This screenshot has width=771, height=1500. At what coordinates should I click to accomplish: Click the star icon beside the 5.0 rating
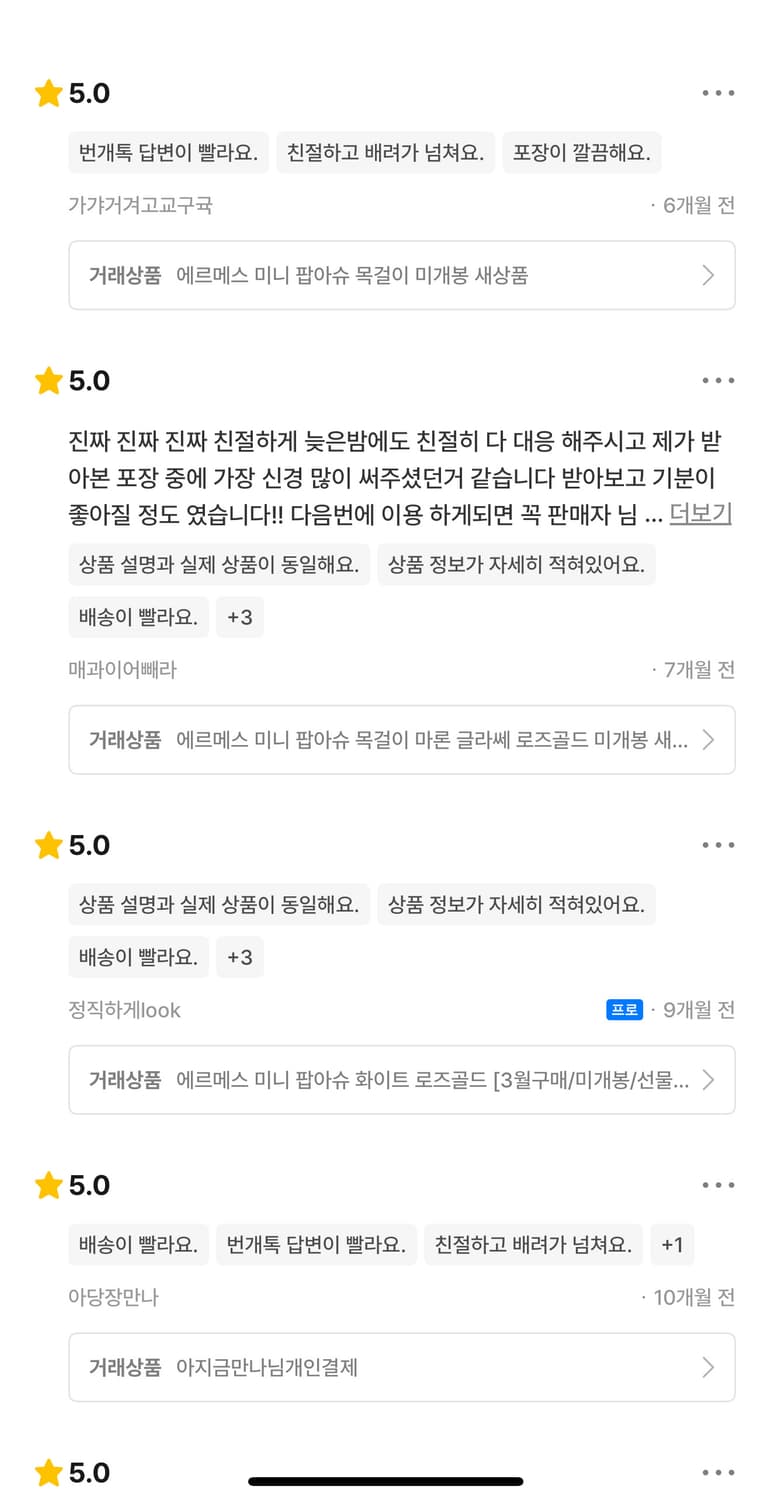[47, 93]
